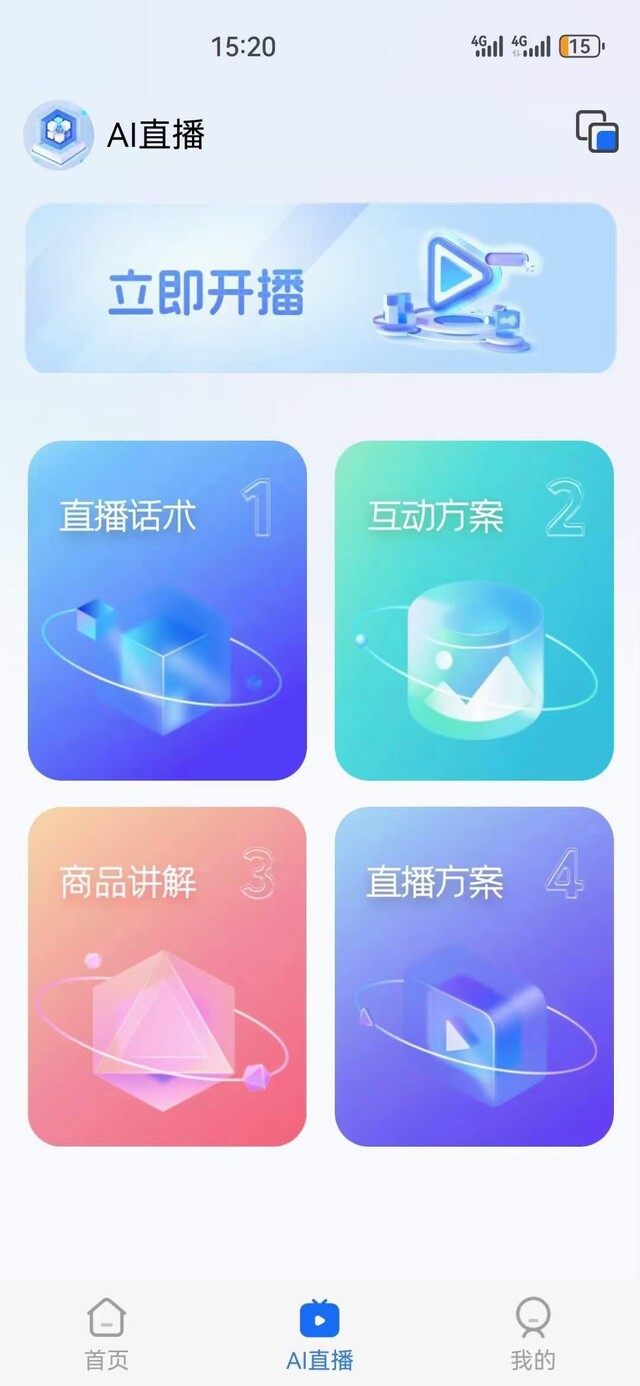The image size is (640, 1386).
Task: Open the 互动方案 card
Action: (x=474, y=610)
